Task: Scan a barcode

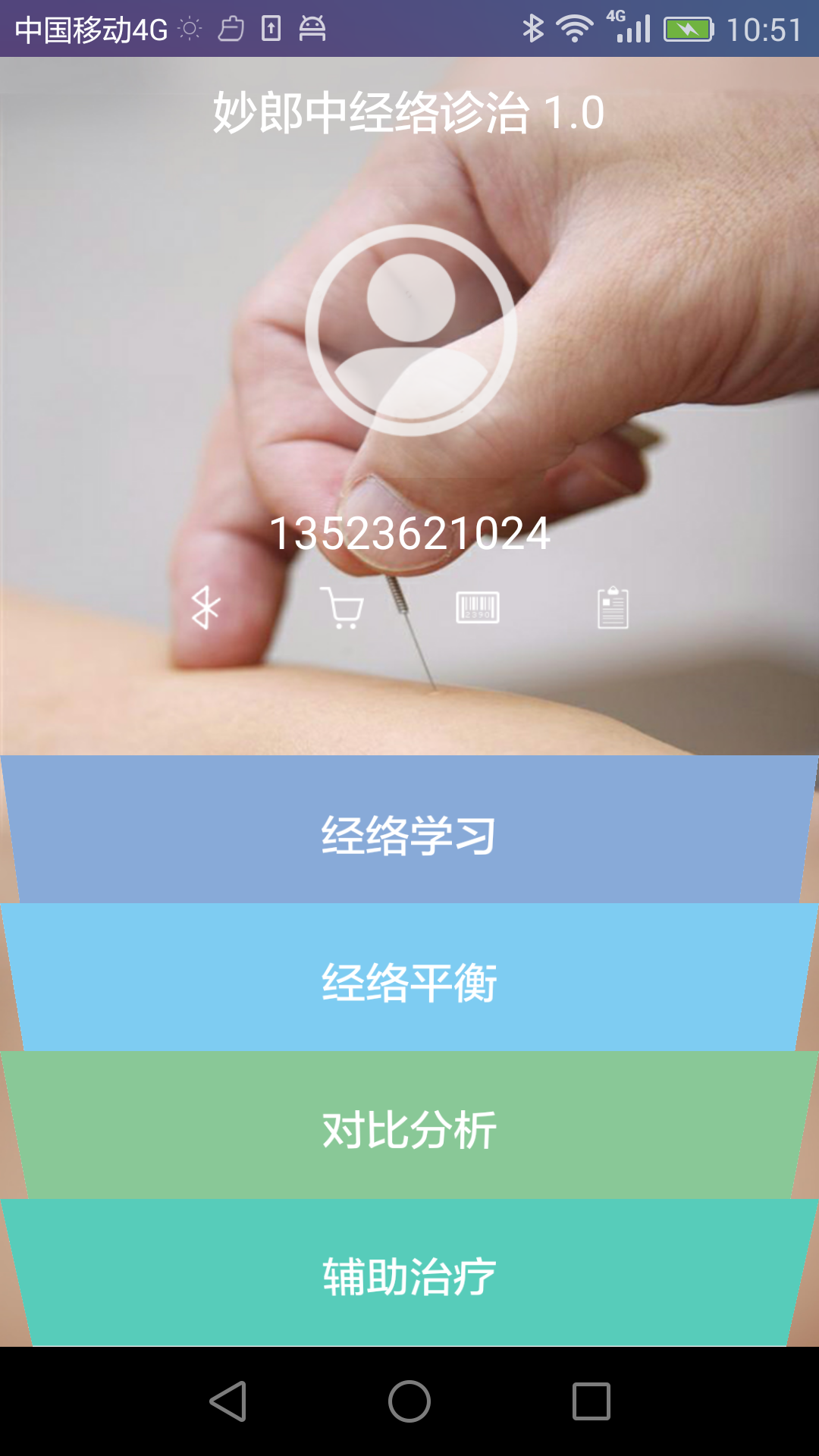Action: (478, 607)
